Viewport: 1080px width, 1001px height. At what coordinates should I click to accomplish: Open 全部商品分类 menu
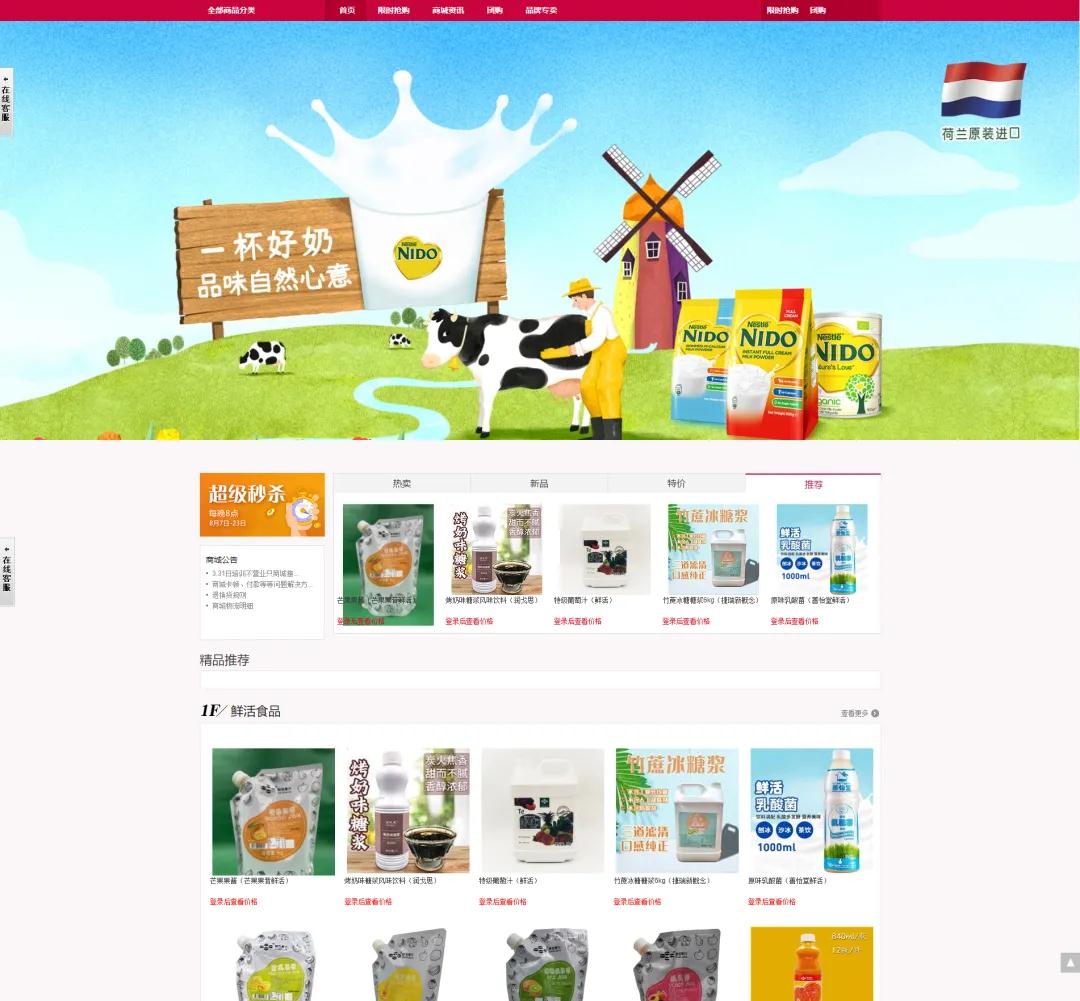click(x=231, y=10)
